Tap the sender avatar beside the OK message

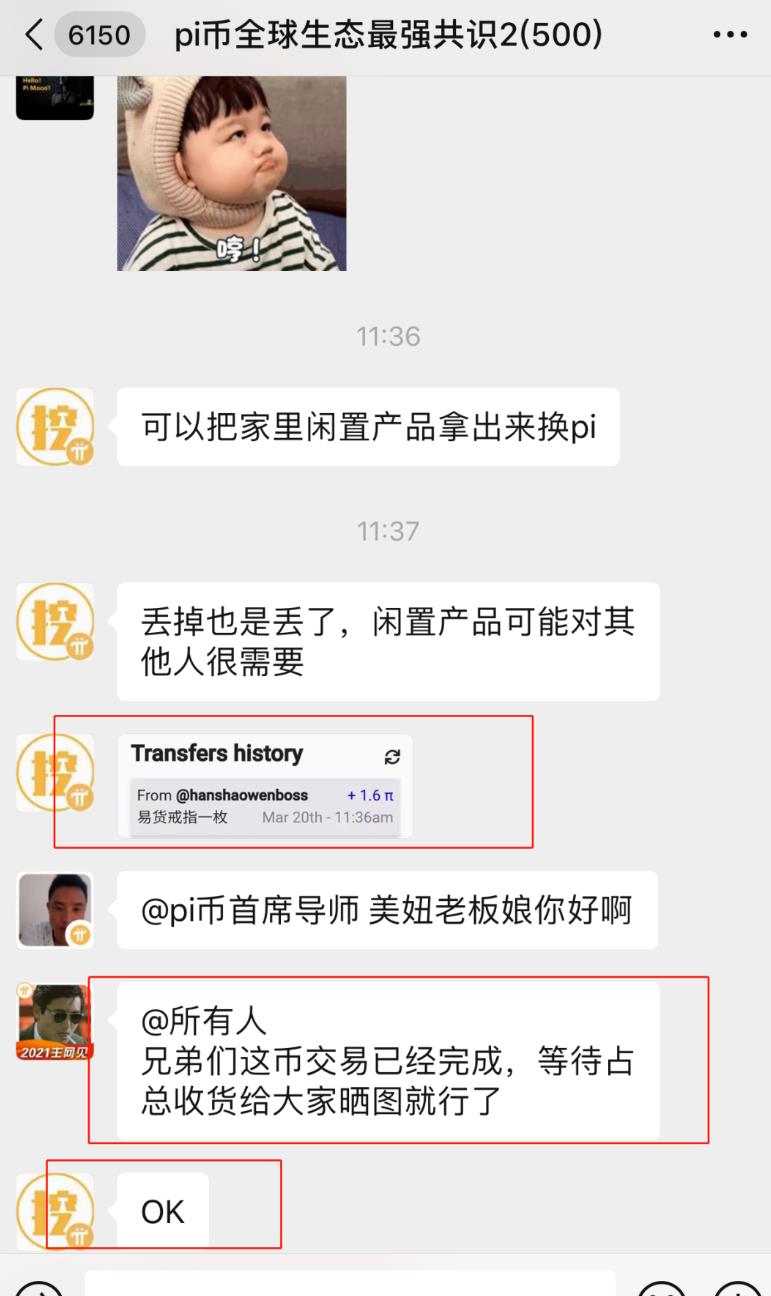click(55, 1211)
